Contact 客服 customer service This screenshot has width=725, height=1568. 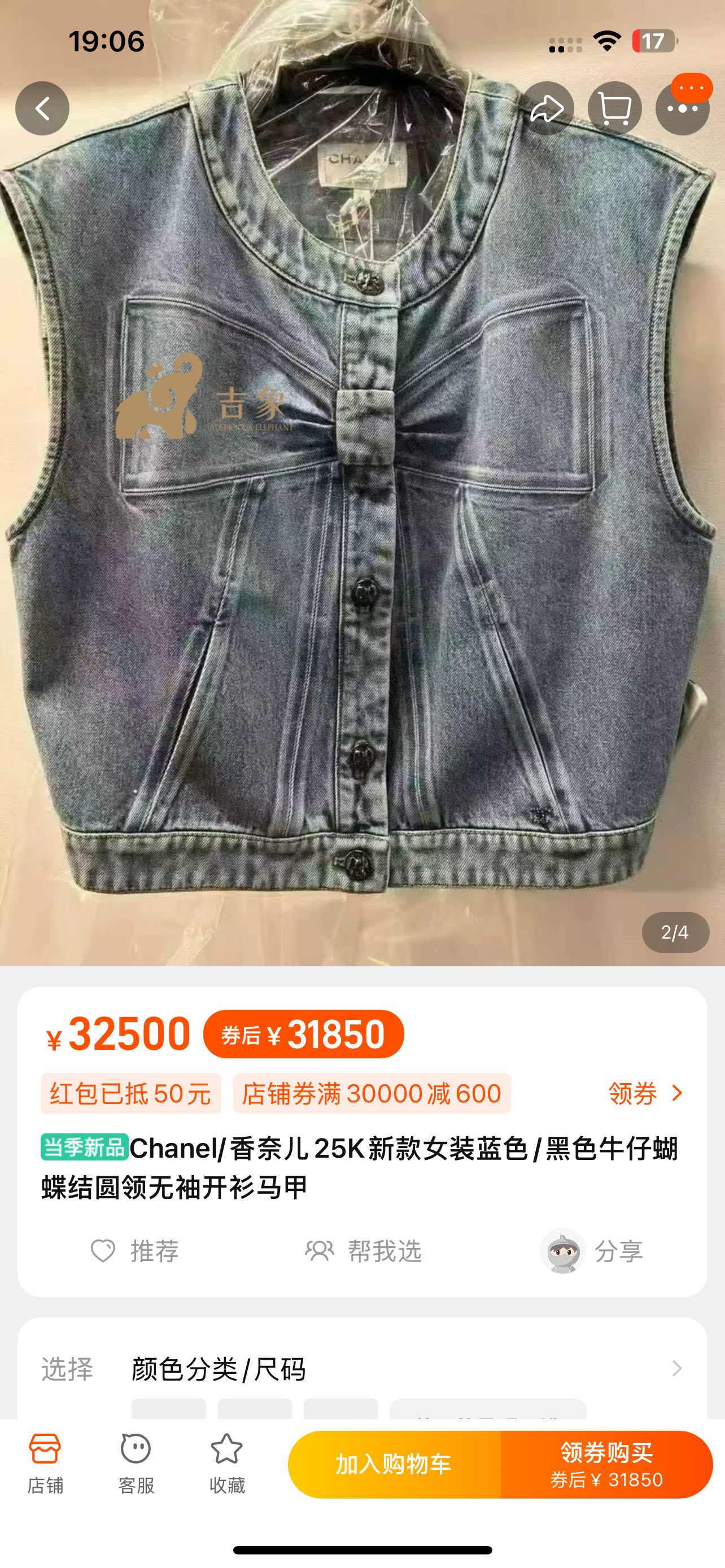[136, 1464]
